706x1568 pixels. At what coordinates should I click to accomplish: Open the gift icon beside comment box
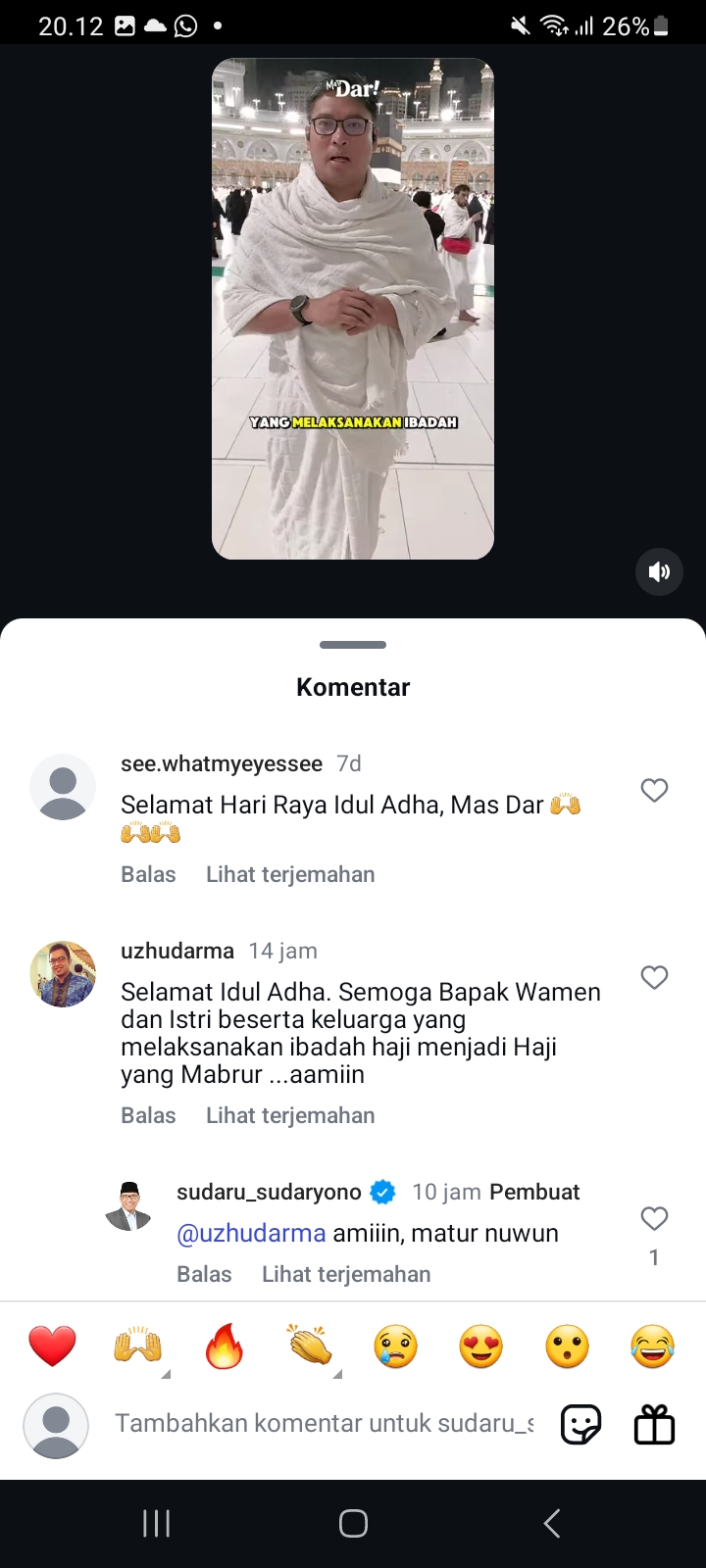(x=654, y=1425)
